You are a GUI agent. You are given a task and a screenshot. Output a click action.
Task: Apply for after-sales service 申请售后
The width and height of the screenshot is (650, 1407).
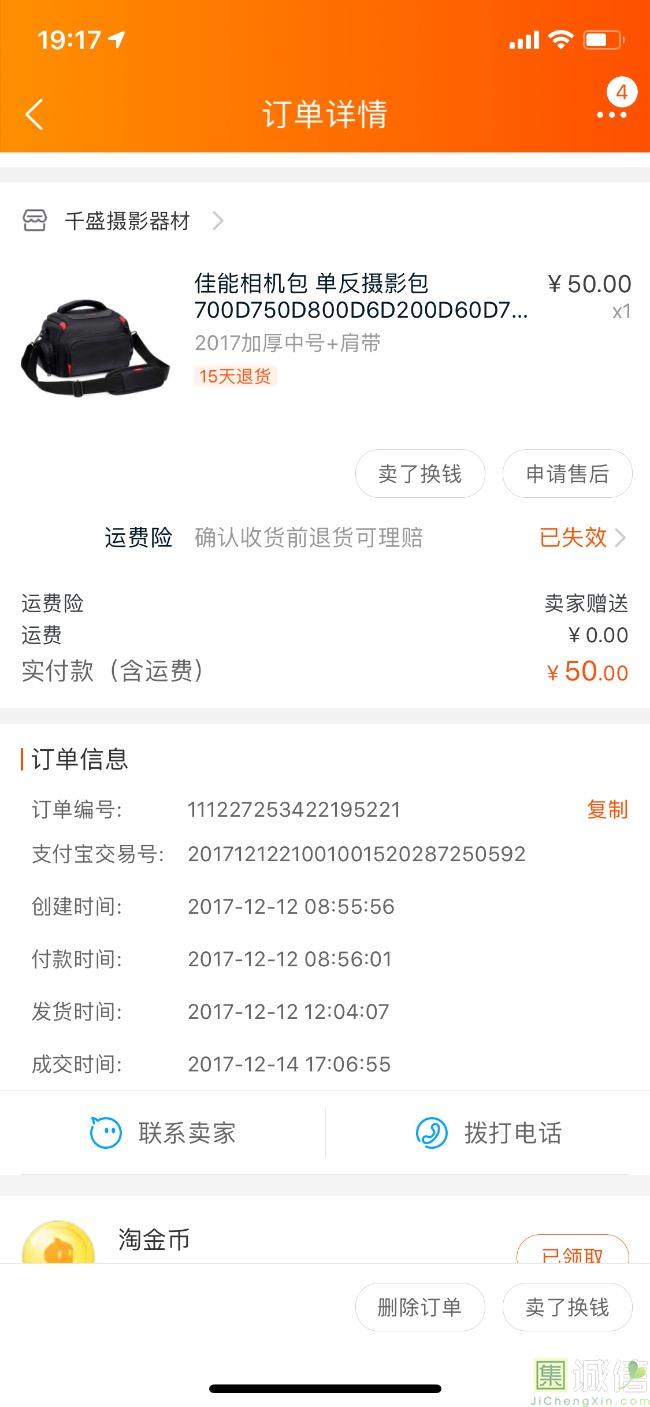tap(567, 474)
